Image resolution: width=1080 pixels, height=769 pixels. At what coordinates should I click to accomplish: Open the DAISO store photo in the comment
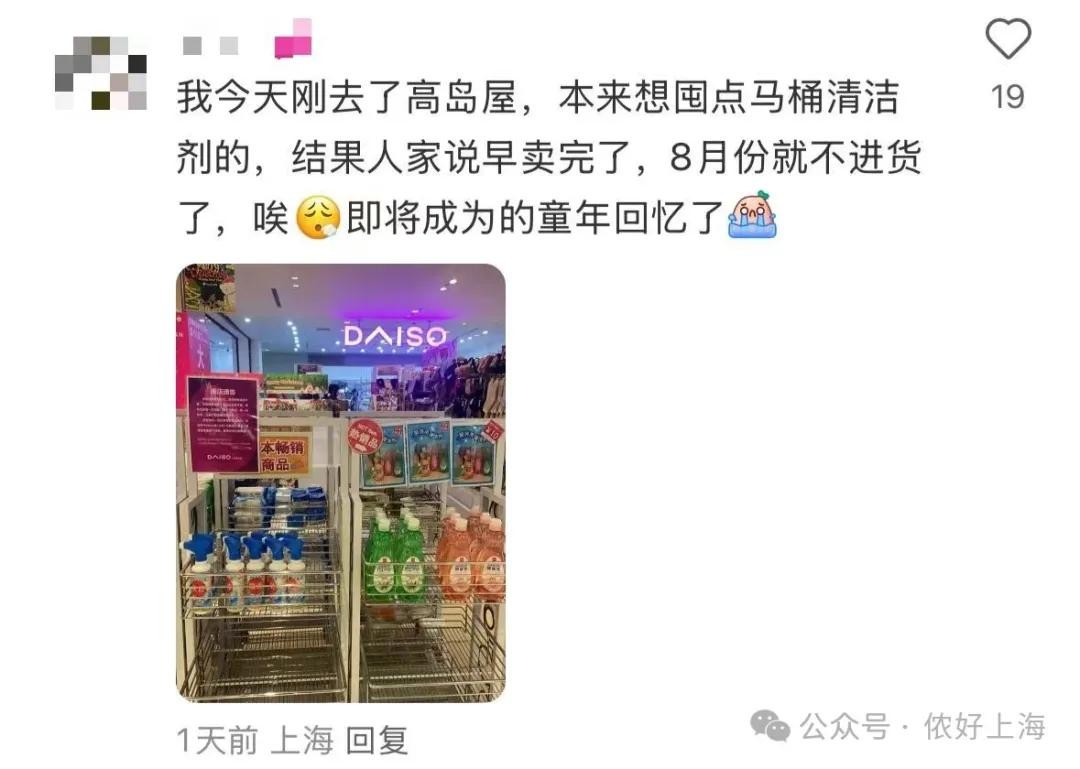click(341, 483)
